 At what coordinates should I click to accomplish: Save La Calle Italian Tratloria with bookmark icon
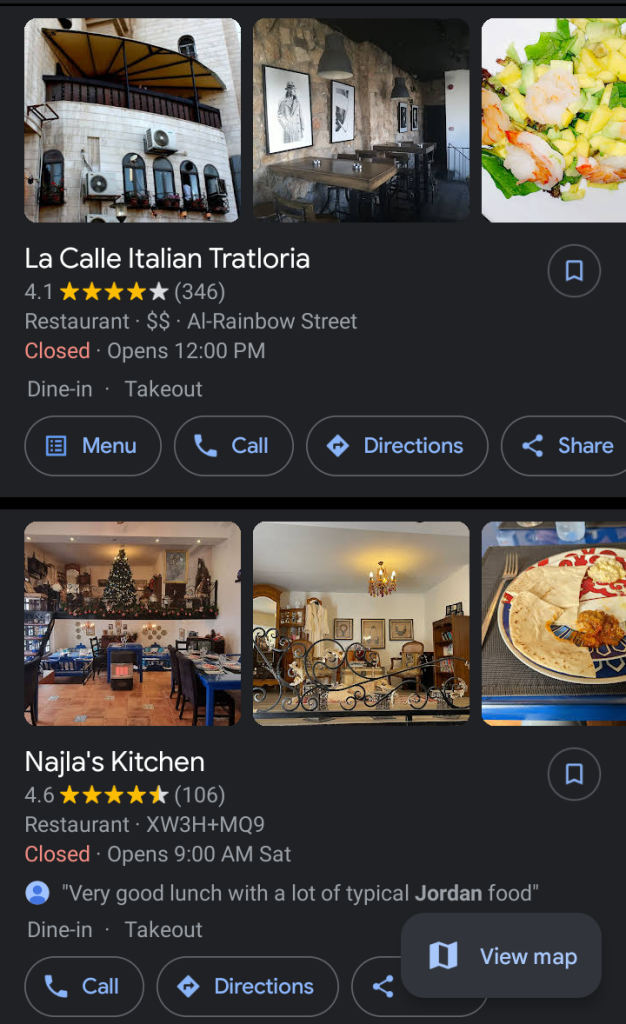(x=574, y=271)
